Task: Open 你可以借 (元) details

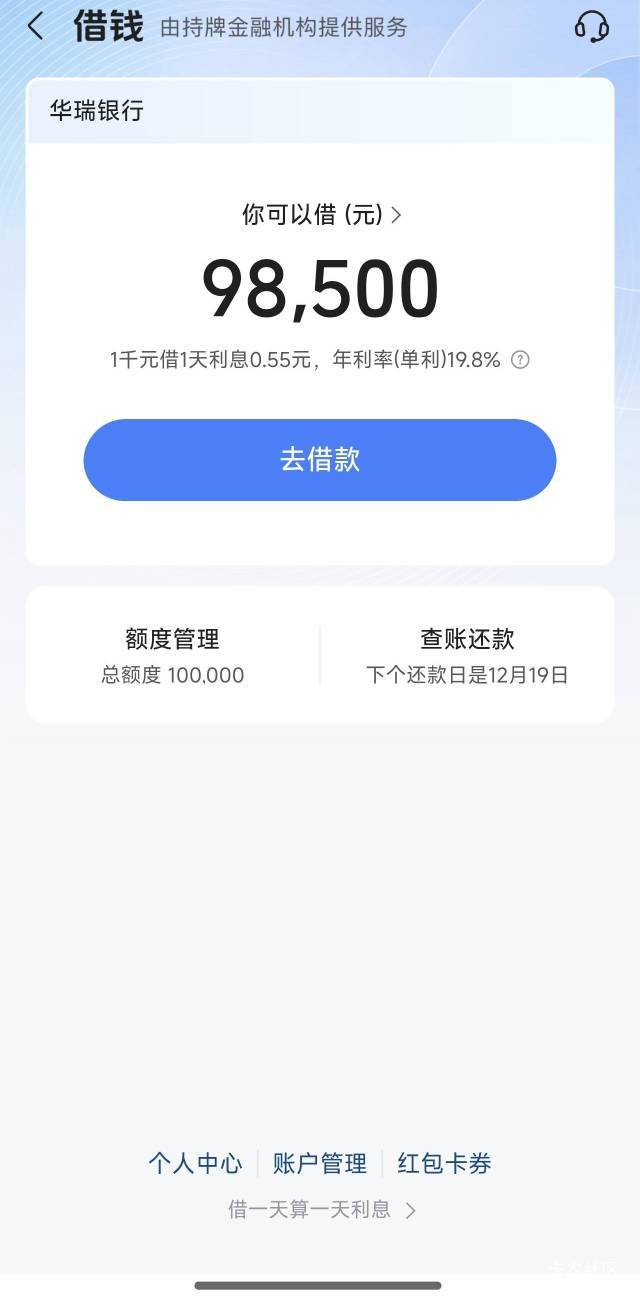Action: click(321, 215)
